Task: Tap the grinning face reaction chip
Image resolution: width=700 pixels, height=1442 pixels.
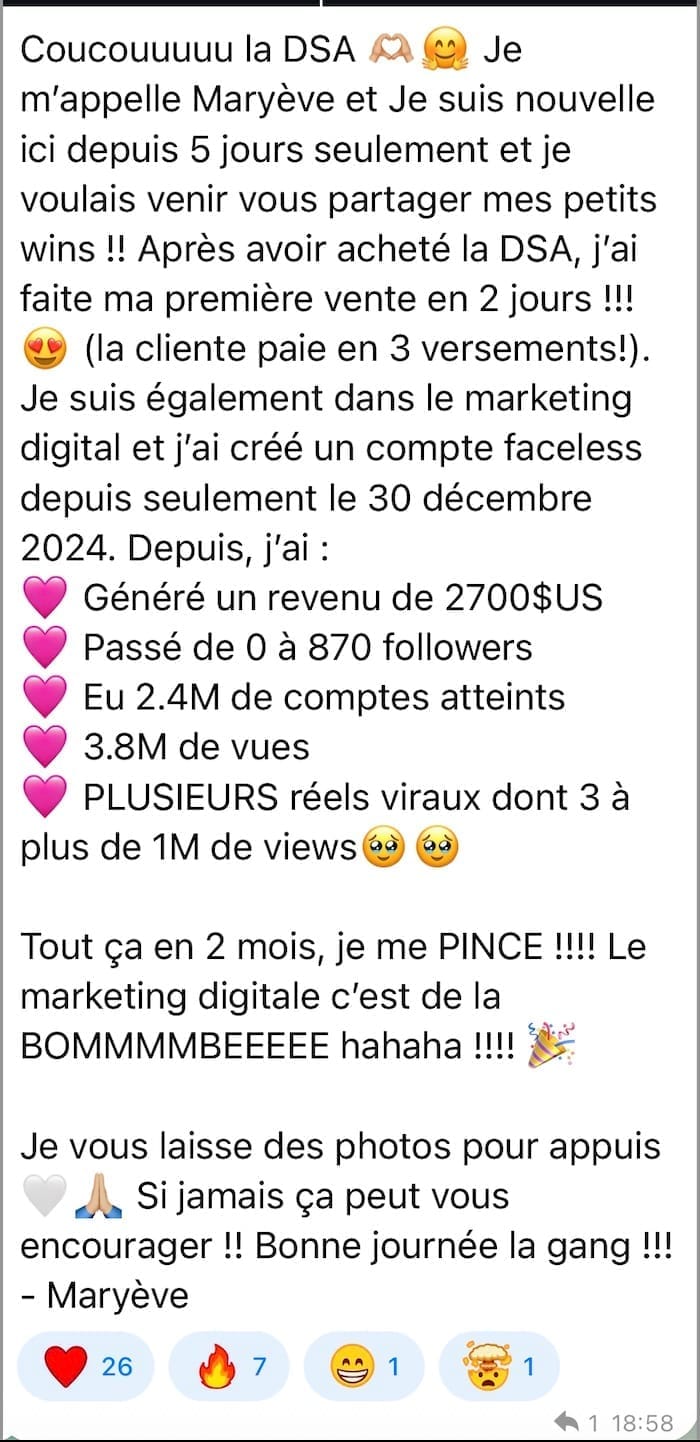Action: tap(364, 1366)
